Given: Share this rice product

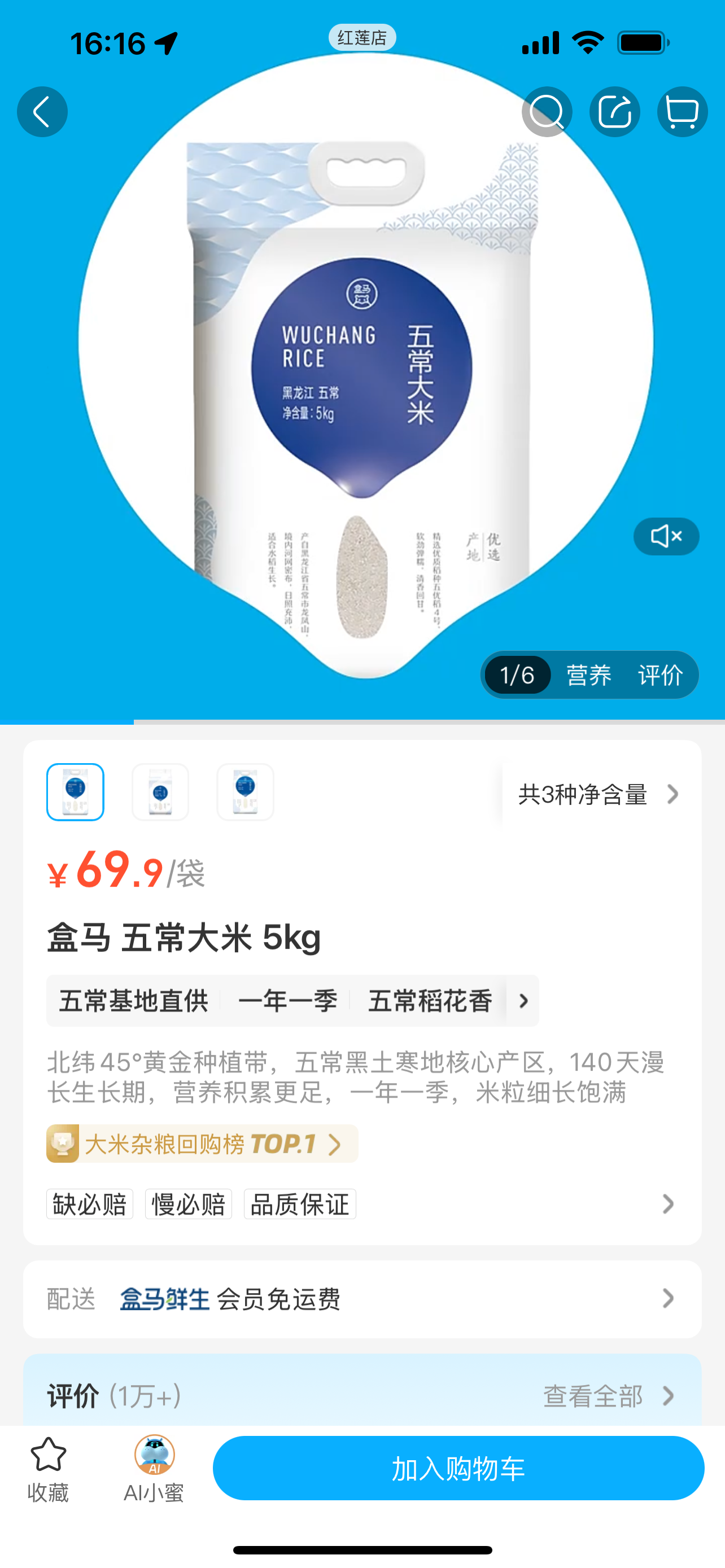Looking at the screenshot, I should [x=614, y=112].
